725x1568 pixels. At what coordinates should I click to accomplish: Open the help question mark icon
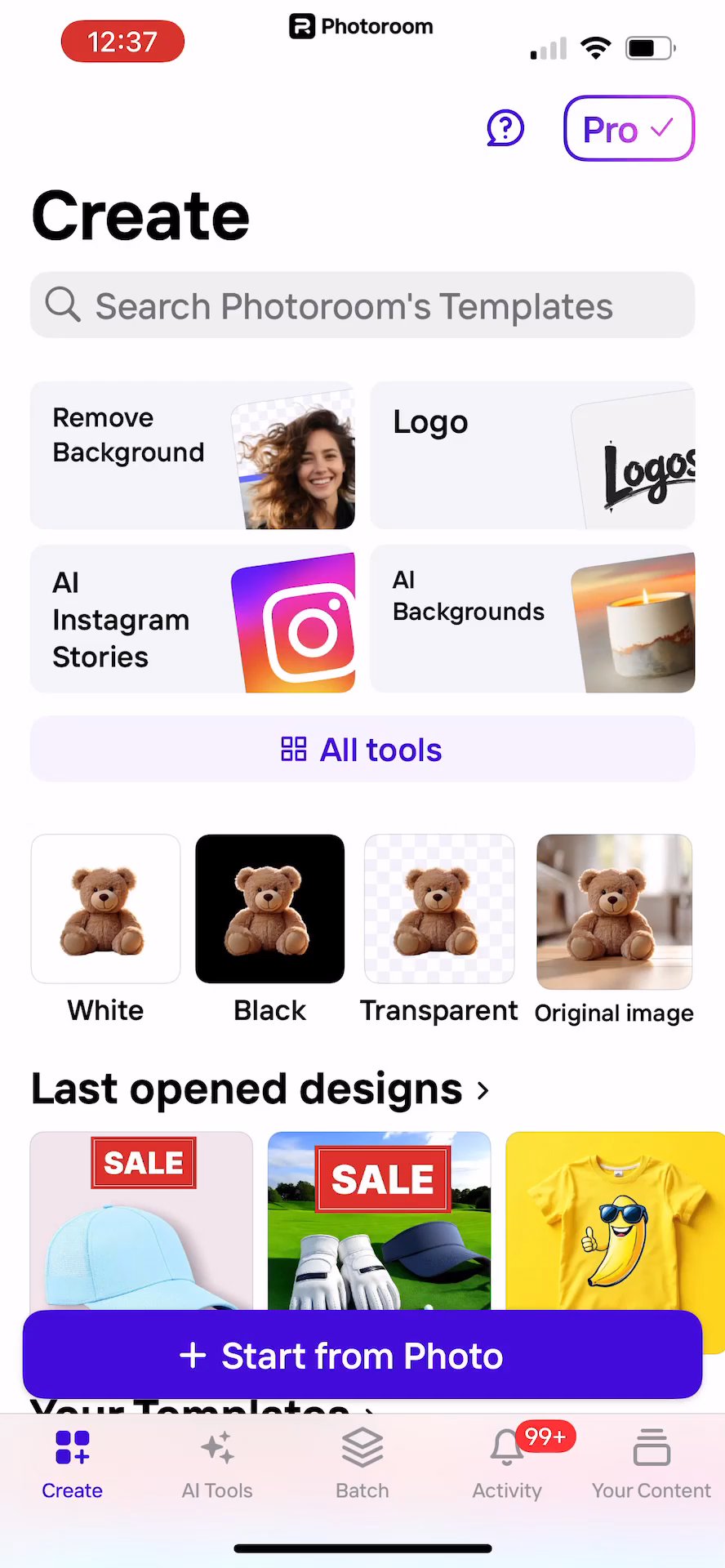tap(505, 128)
